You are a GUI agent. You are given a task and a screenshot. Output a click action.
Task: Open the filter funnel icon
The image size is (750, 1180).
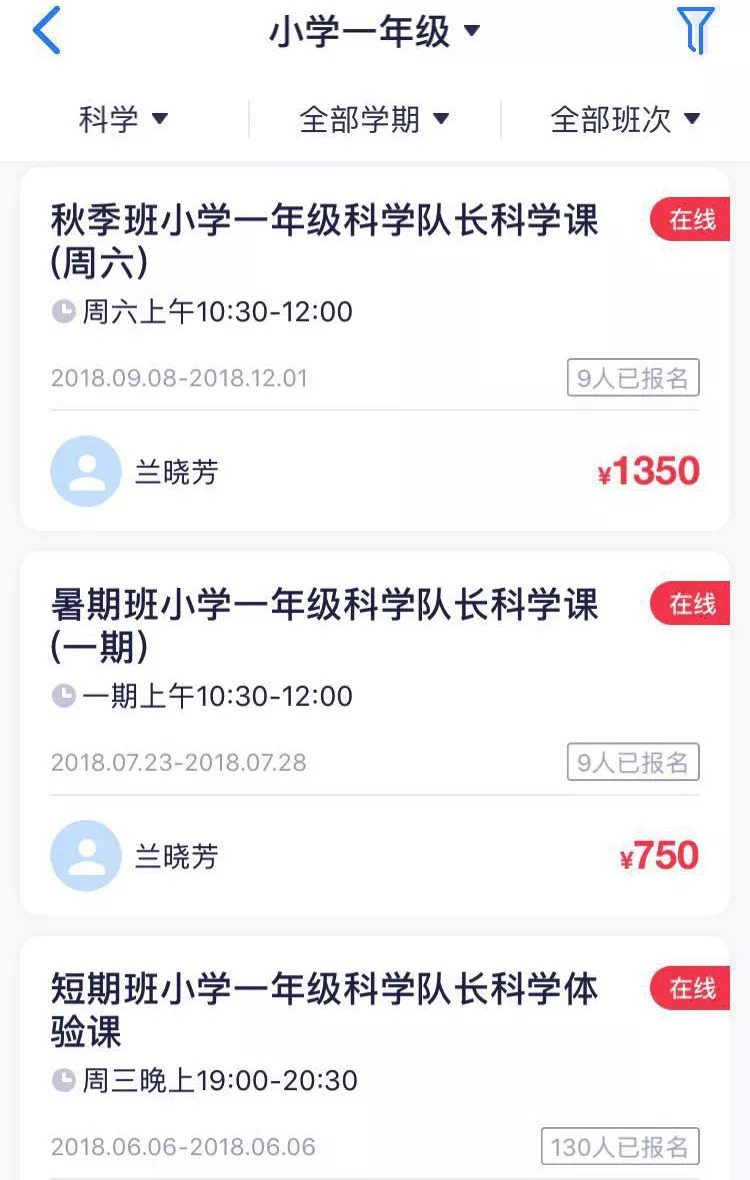tap(696, 32)
